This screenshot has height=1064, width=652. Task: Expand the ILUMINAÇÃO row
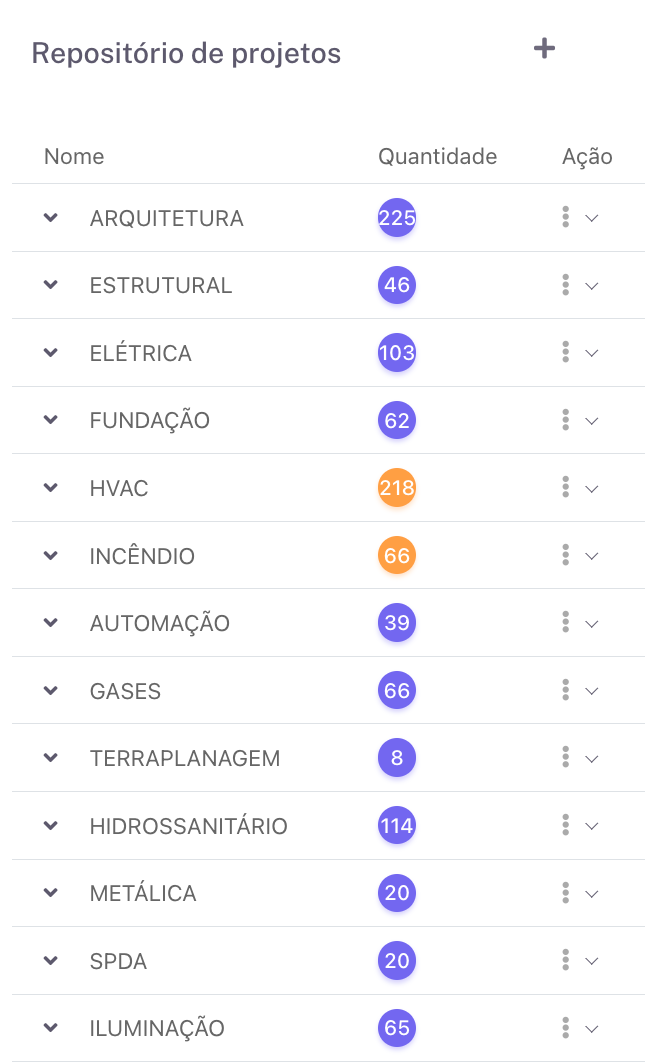click(51, 1028)
